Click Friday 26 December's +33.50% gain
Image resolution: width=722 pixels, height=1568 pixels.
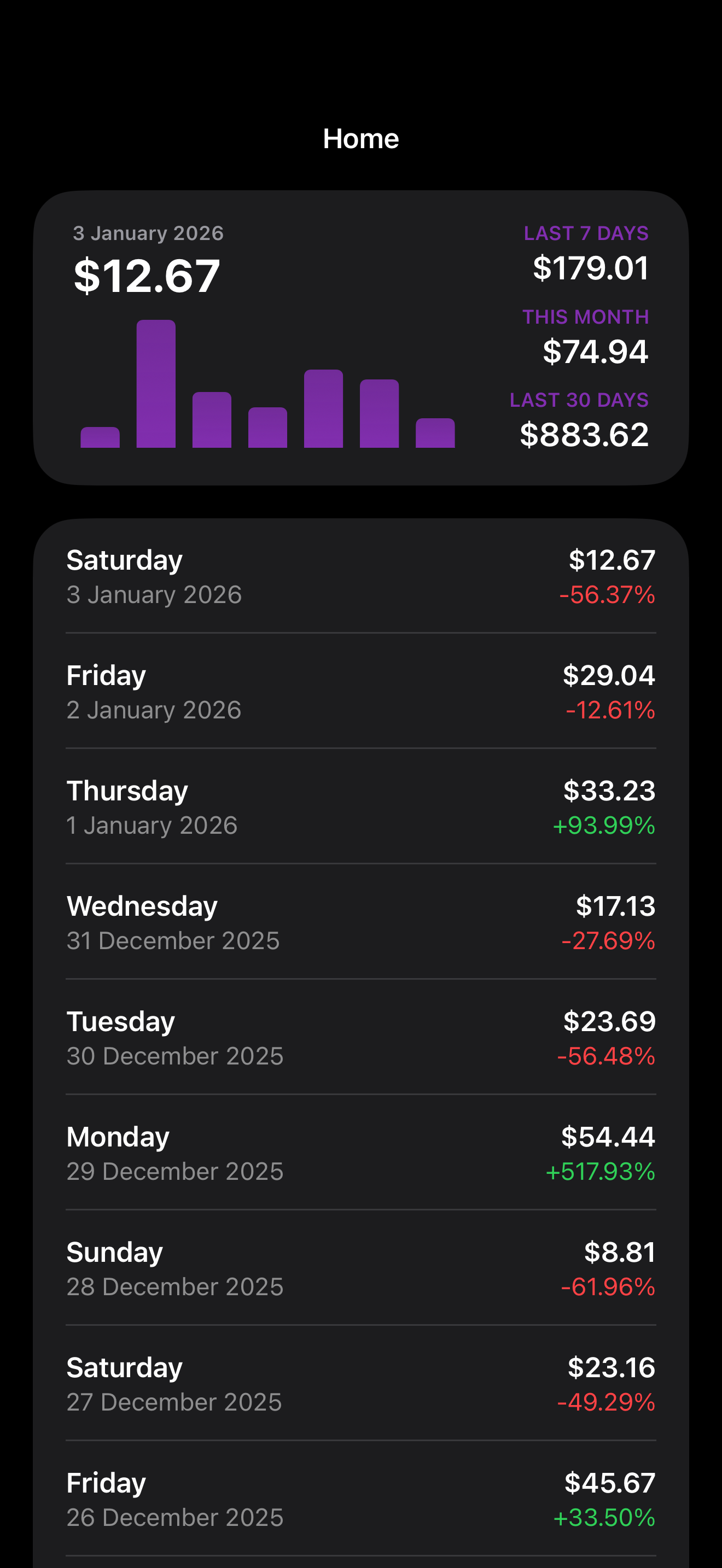pyautogui.click(x=604, y=1517)
